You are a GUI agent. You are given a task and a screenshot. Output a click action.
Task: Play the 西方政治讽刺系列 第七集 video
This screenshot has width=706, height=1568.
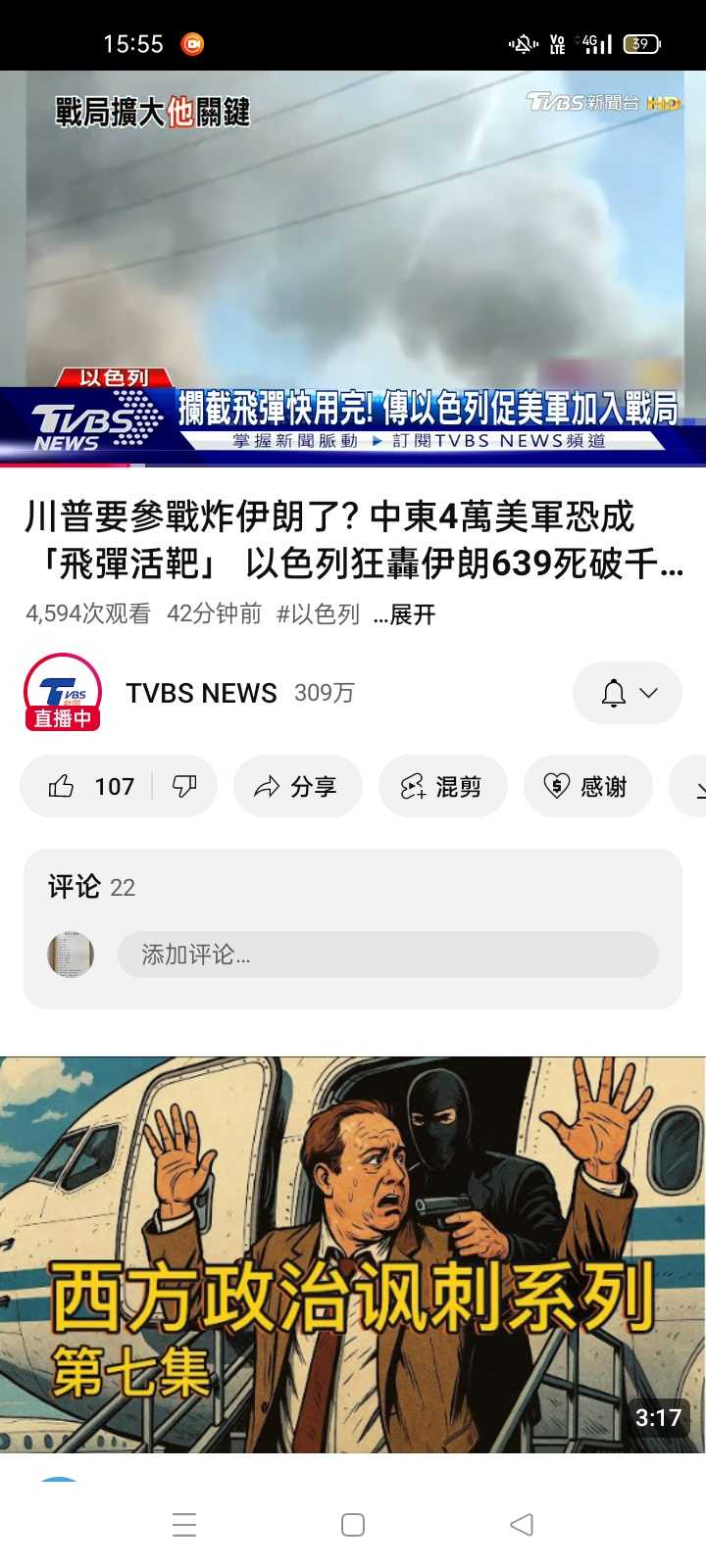pos(353,1254)
